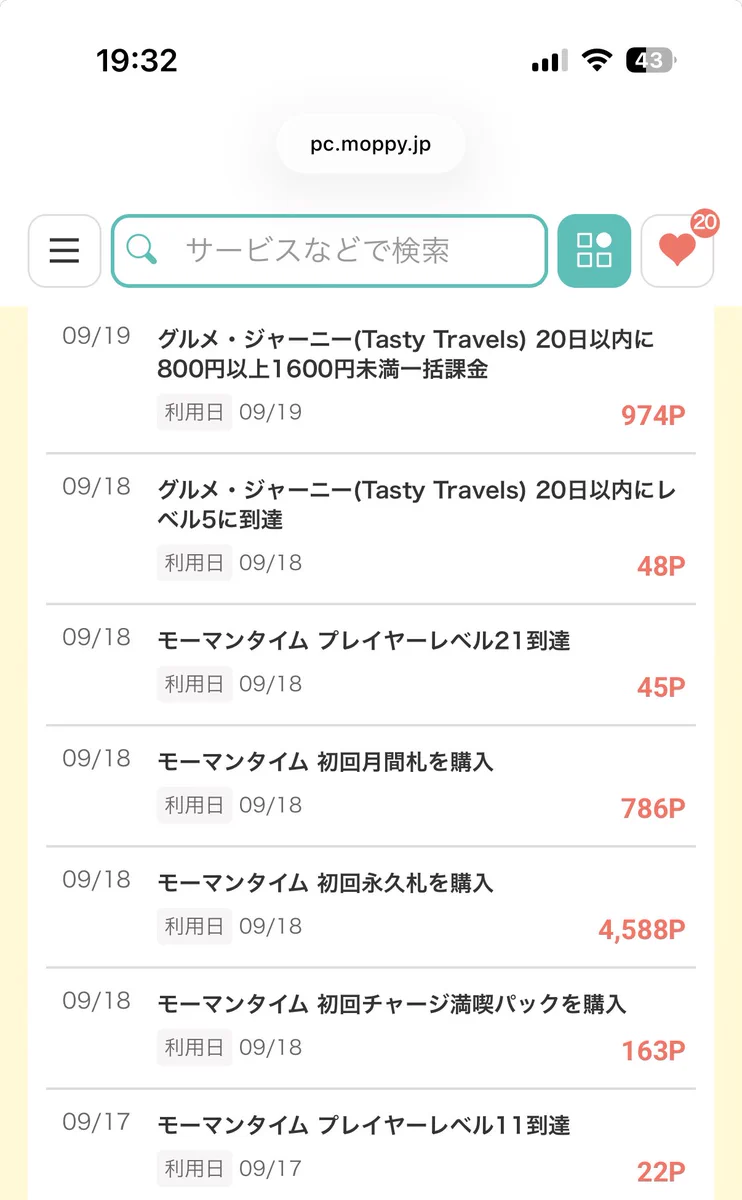Open the hamburger menu

pyautogui.click(x=64, y=251)
